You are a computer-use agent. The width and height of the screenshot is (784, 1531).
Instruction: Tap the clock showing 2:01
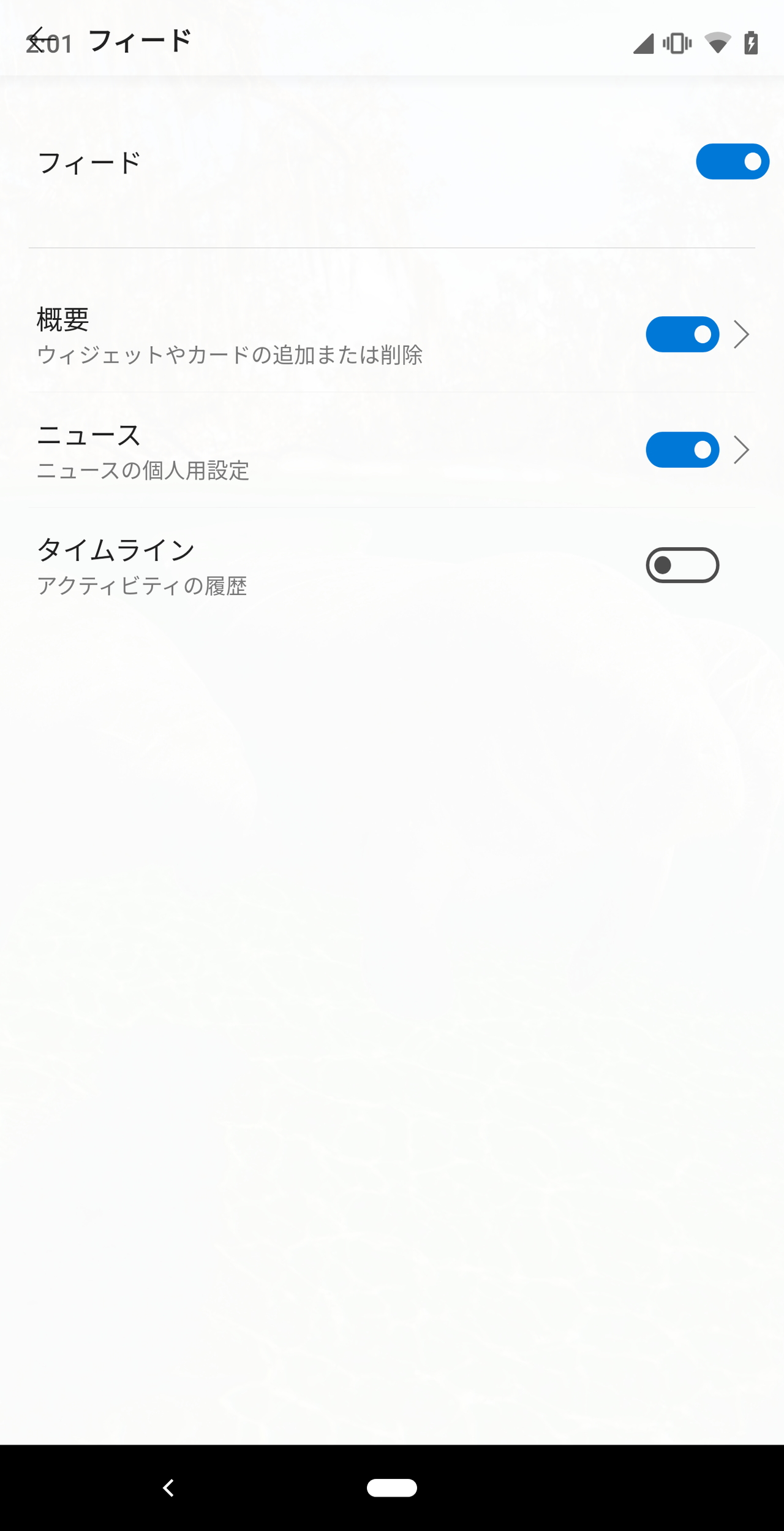(x=49, y=43)
